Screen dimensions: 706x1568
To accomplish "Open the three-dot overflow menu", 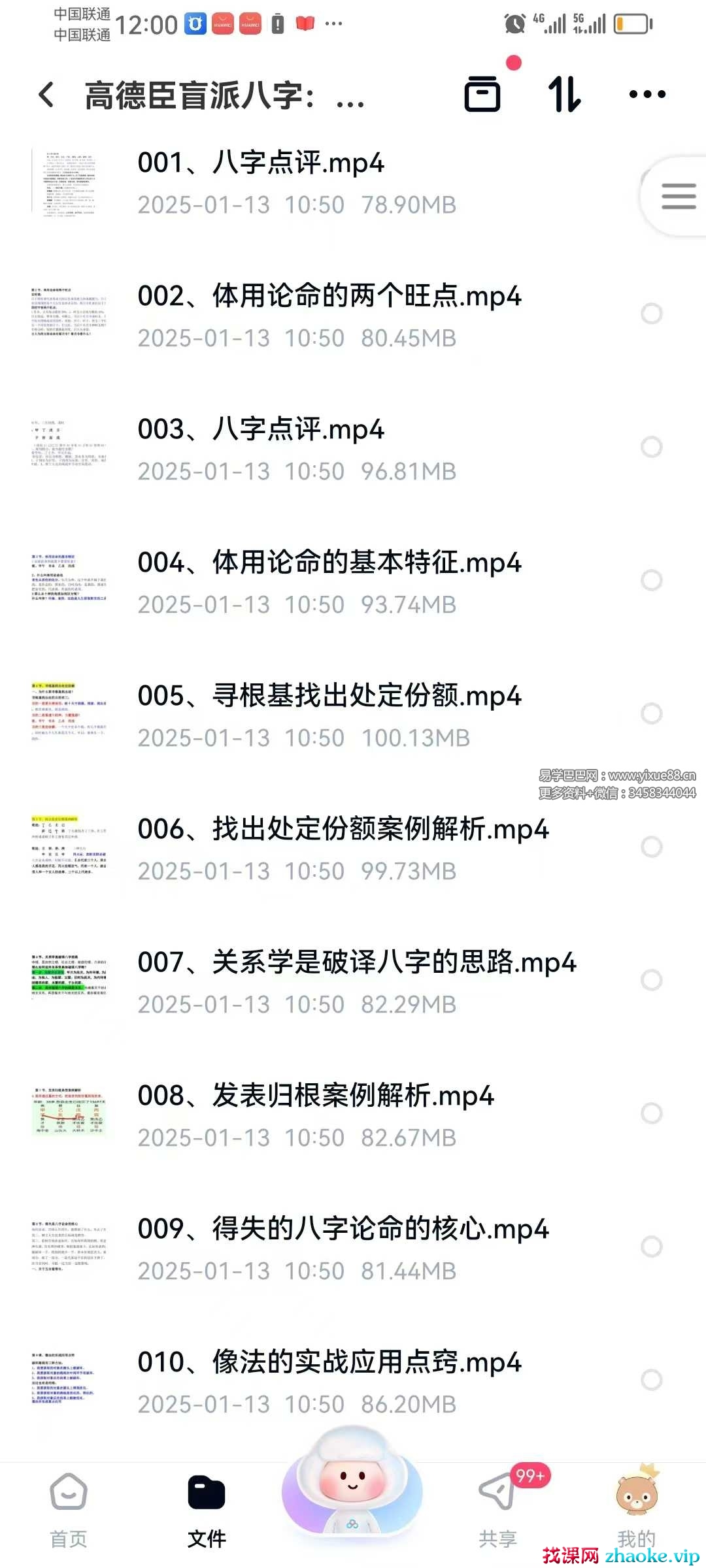I will point(647,94).
